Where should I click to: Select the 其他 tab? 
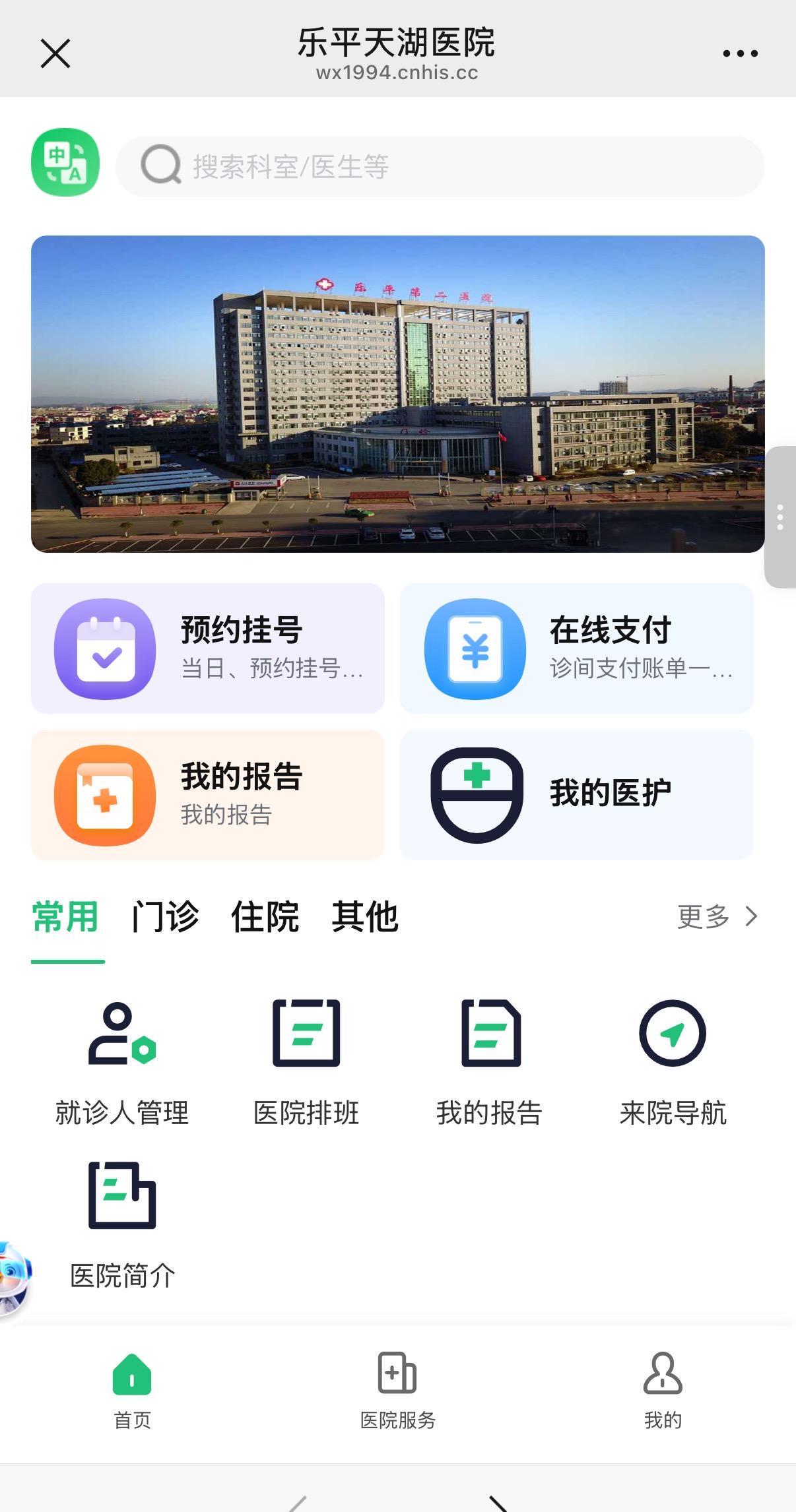(x=365, y=916)
